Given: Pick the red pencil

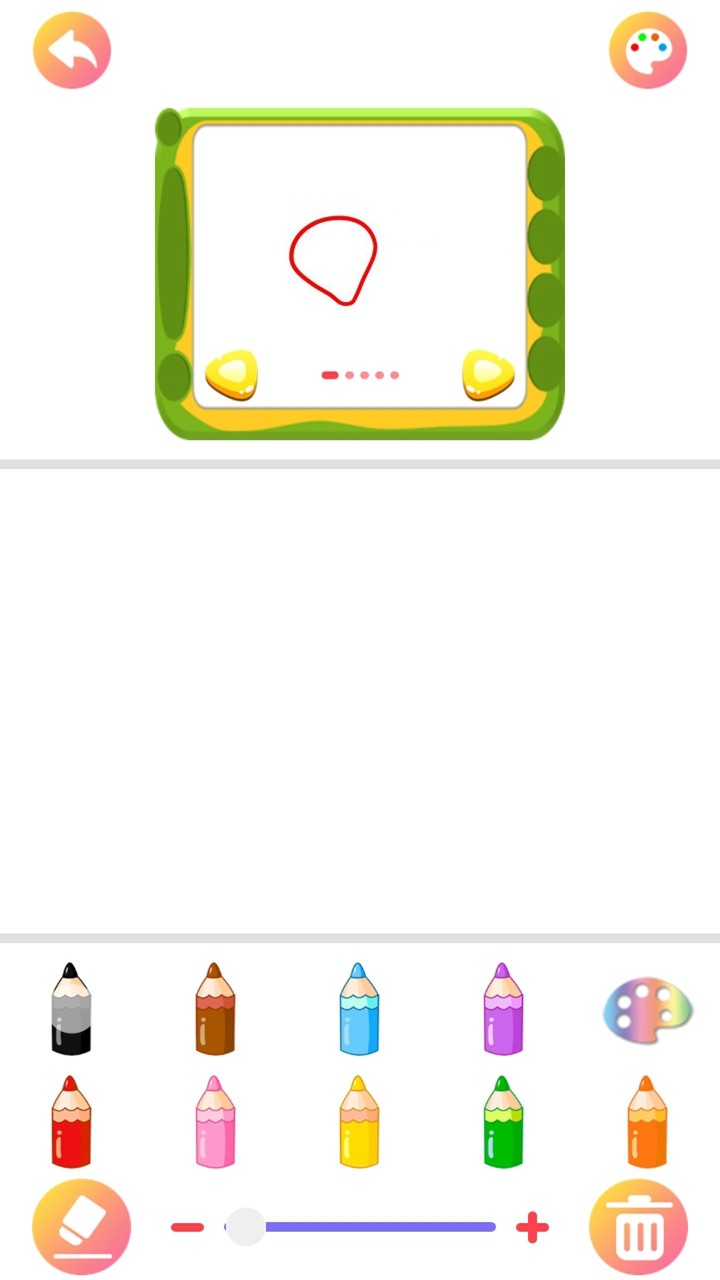Looking at the screenshot, I should point(71,1122).
